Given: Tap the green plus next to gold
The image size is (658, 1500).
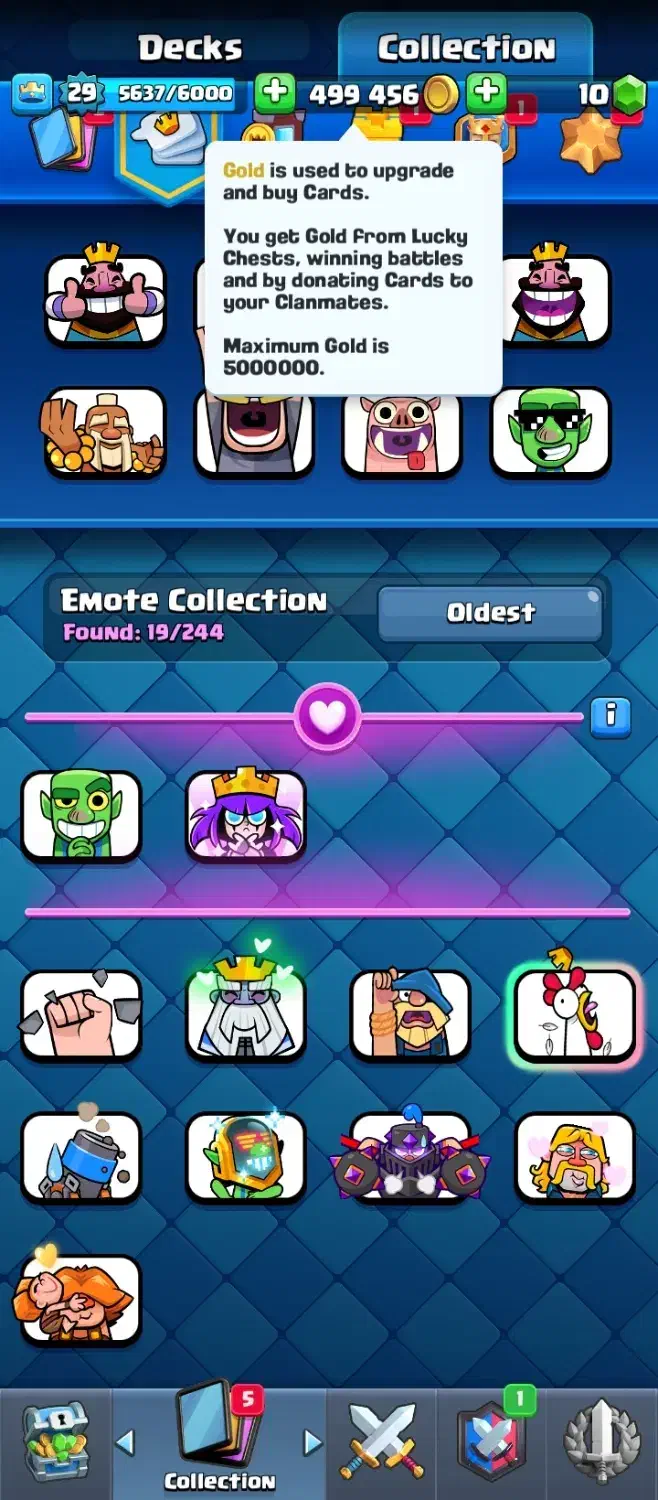Looking at the screenshot, I should (485, 94).
